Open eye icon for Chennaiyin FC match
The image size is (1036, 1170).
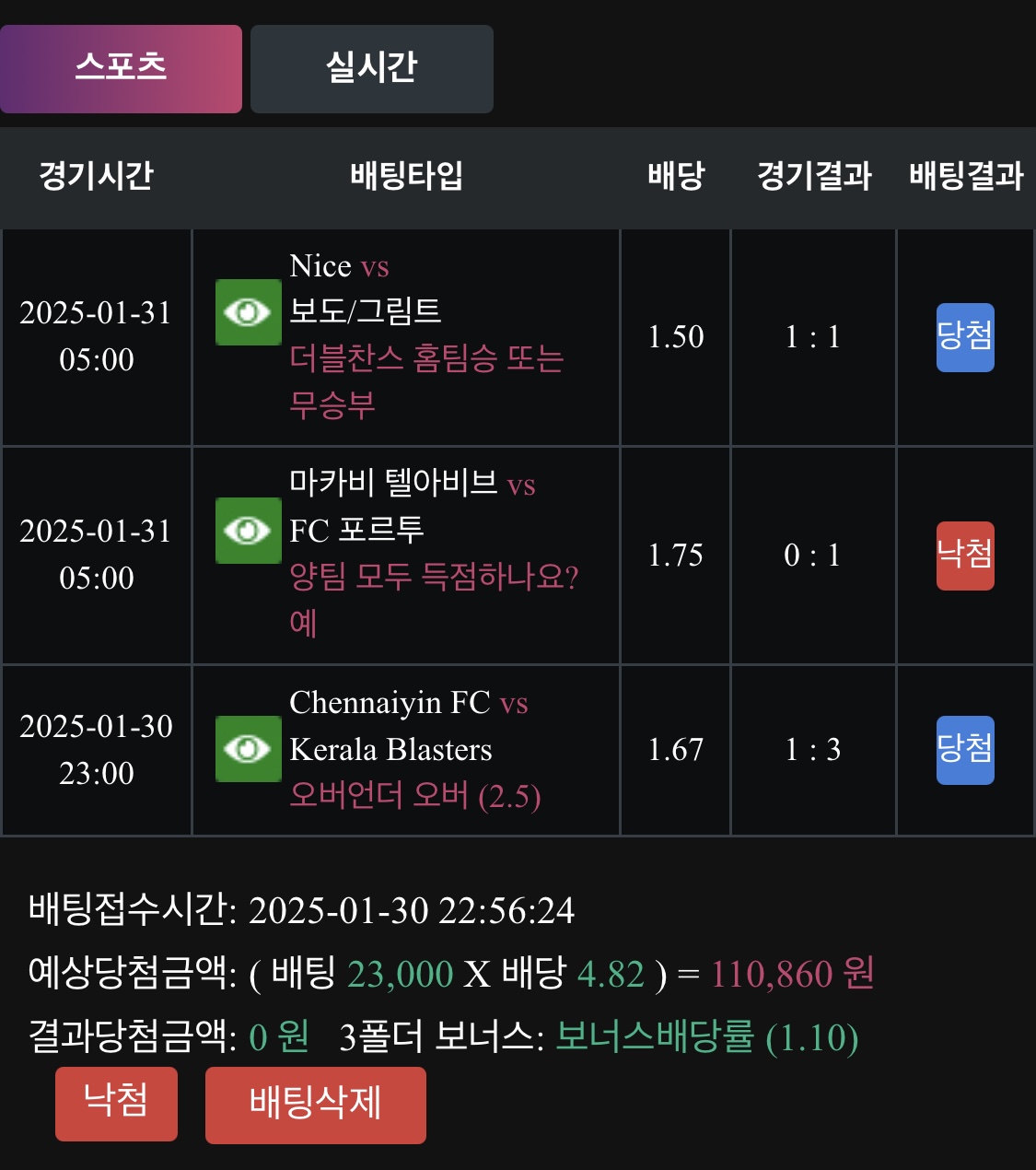(248, 749)
